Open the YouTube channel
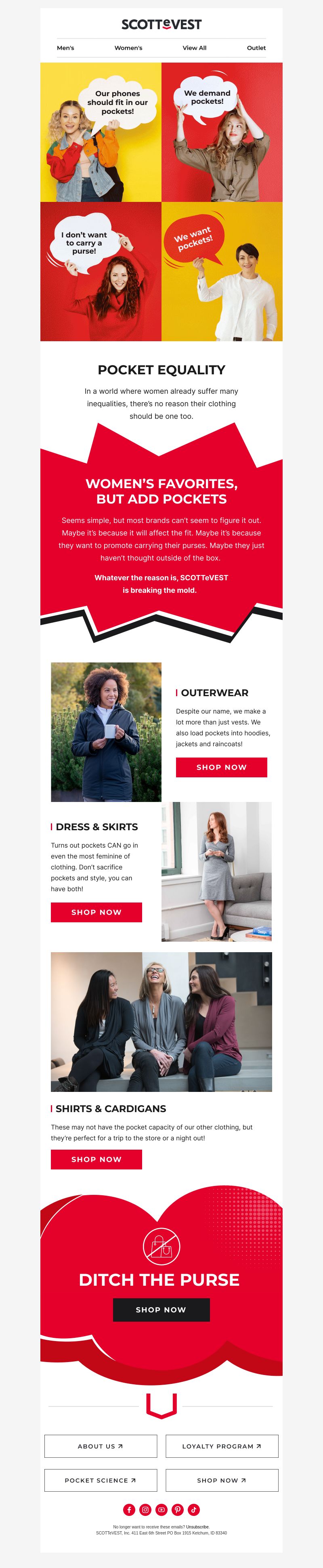Viewport: 323px width, 1568px height. (x=161, y=1509)
